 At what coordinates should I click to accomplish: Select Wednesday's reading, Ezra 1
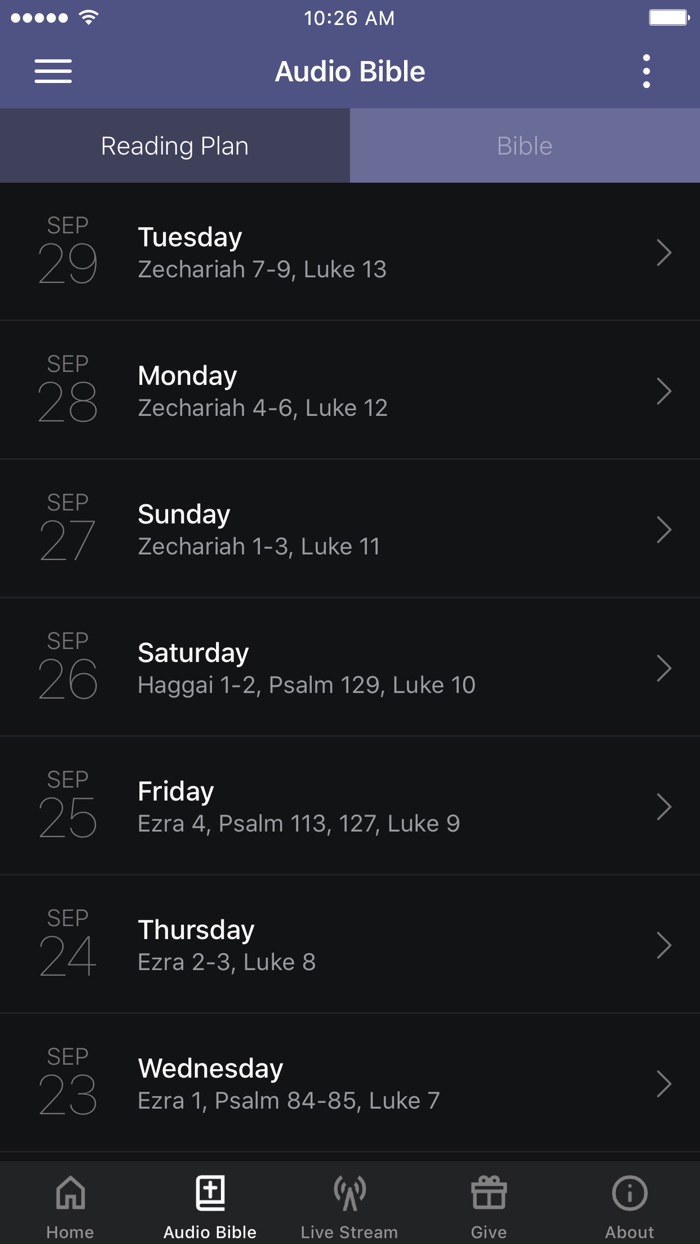pyautogui.click(x=350, y=1083)
